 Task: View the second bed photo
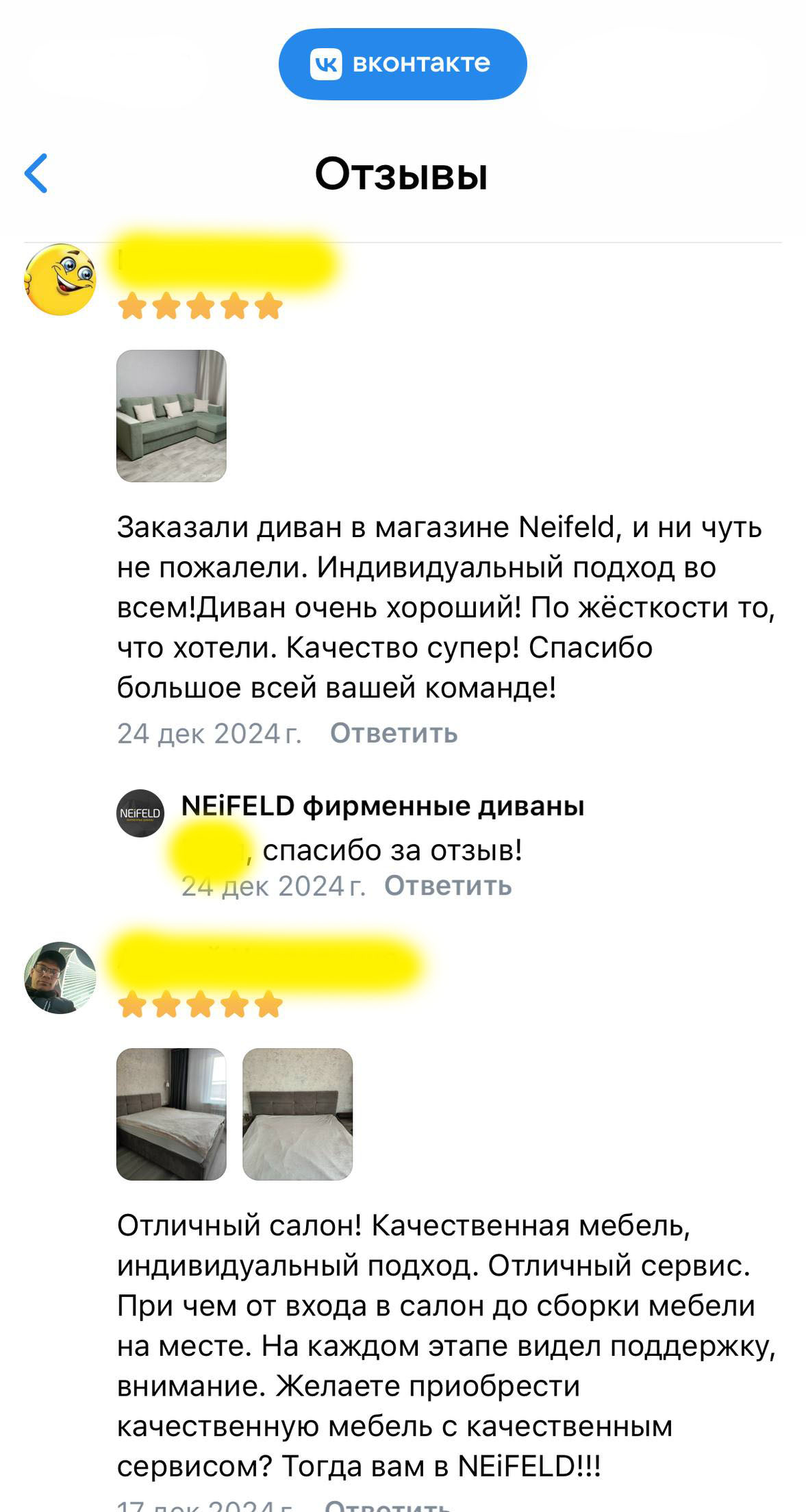(x=297, y=1114)
